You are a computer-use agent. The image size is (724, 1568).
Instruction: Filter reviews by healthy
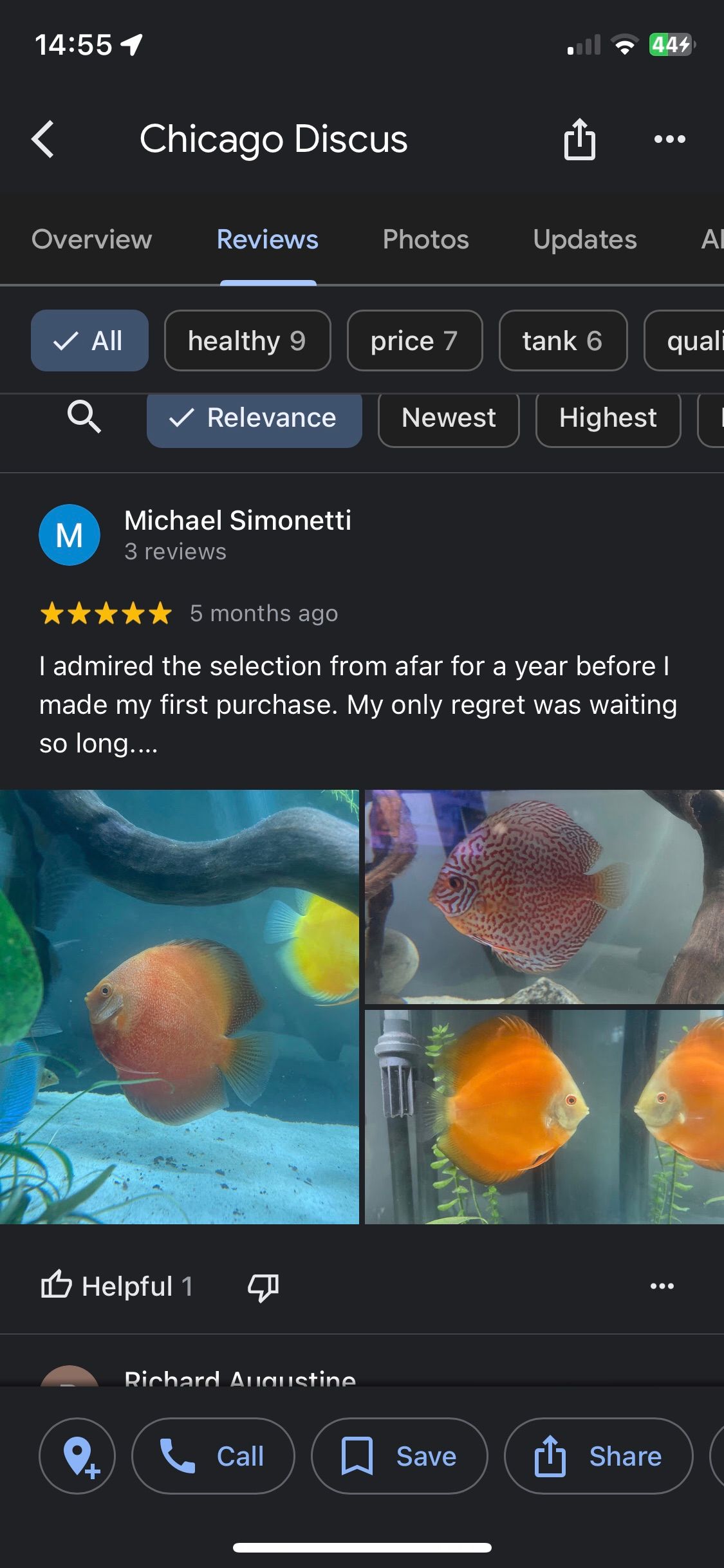tap(247, 341)
